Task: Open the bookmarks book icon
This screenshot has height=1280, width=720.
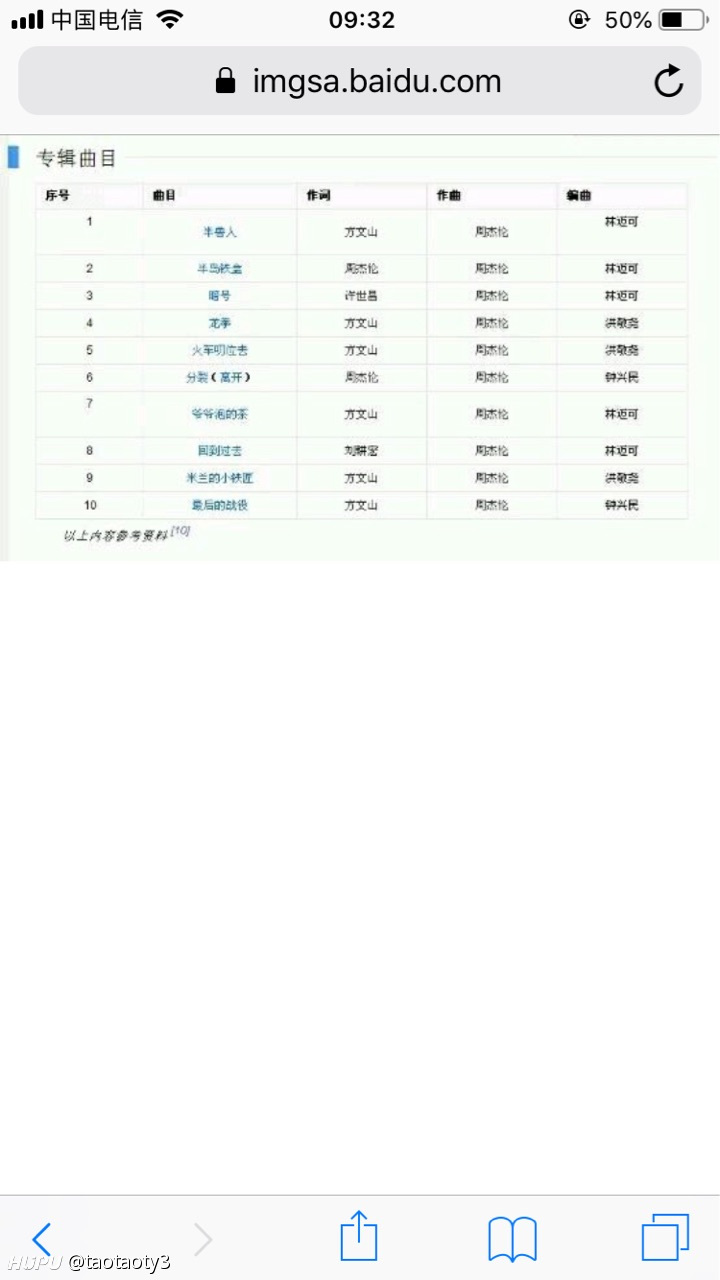Action: (512, 1240)
